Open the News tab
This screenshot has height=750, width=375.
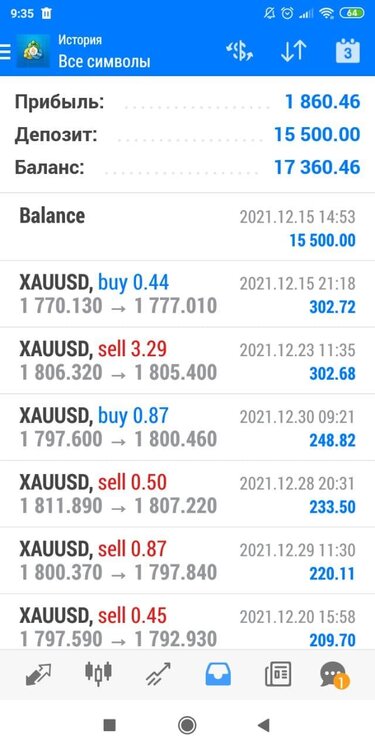(x=278, y=674)
